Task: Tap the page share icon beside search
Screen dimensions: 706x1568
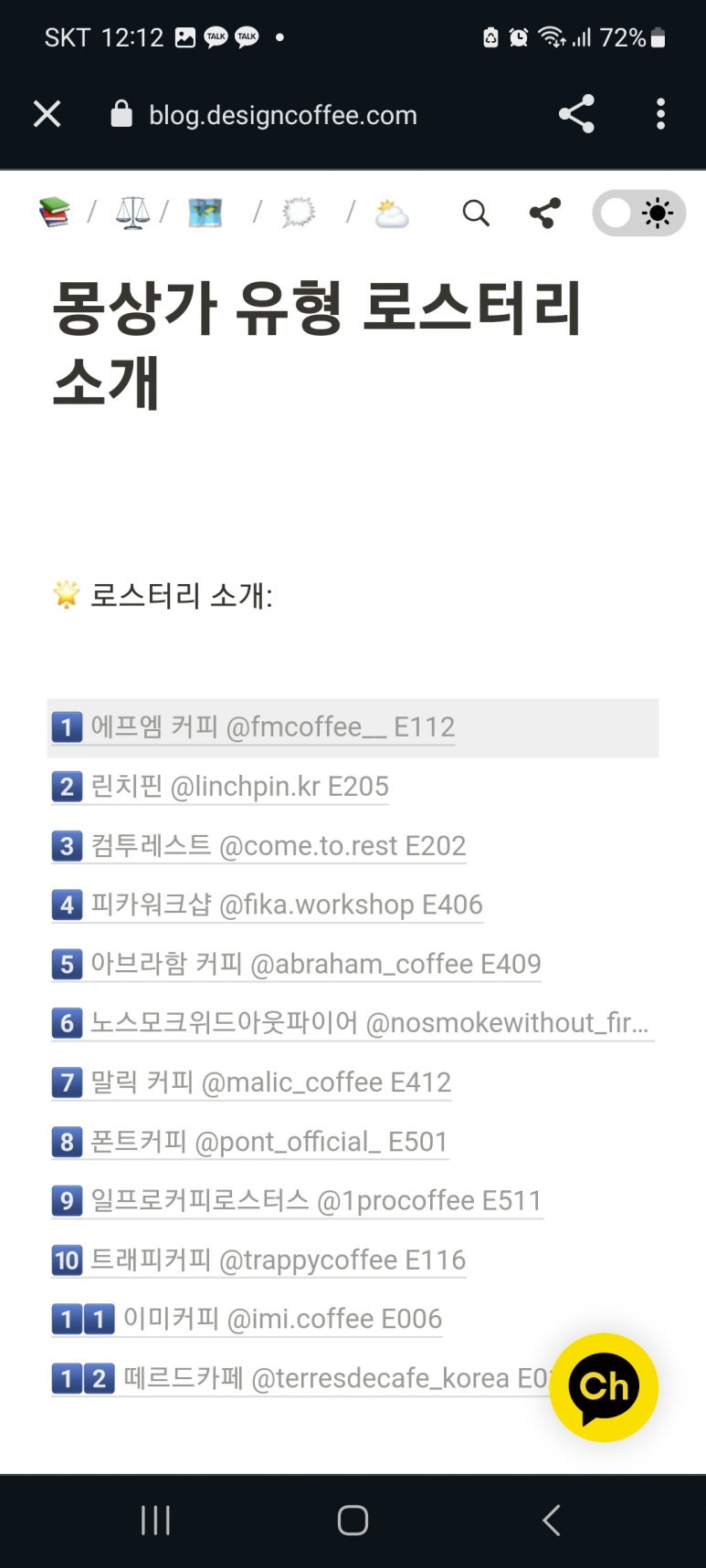Action: (x=544, y=214)
